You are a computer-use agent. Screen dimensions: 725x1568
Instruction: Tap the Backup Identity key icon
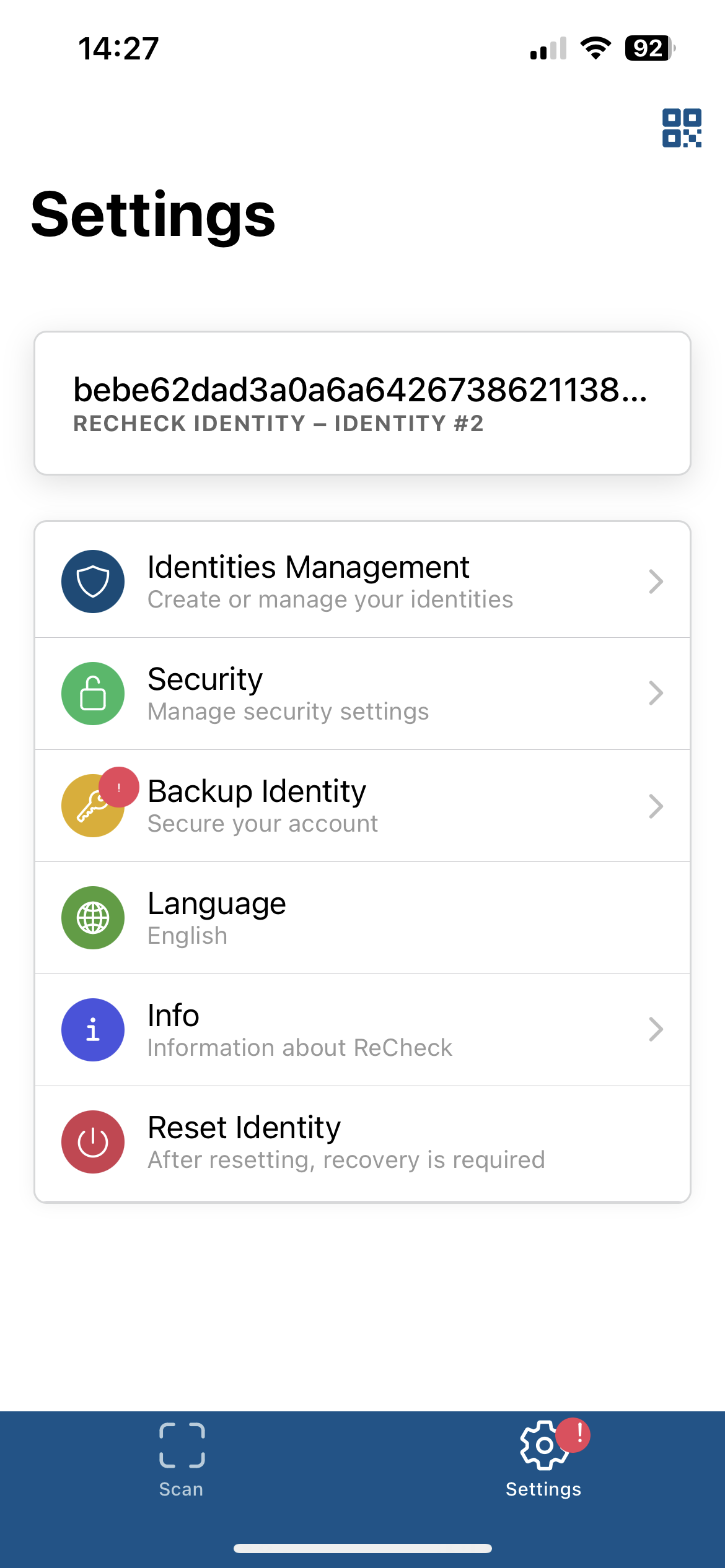click(92, 806)
